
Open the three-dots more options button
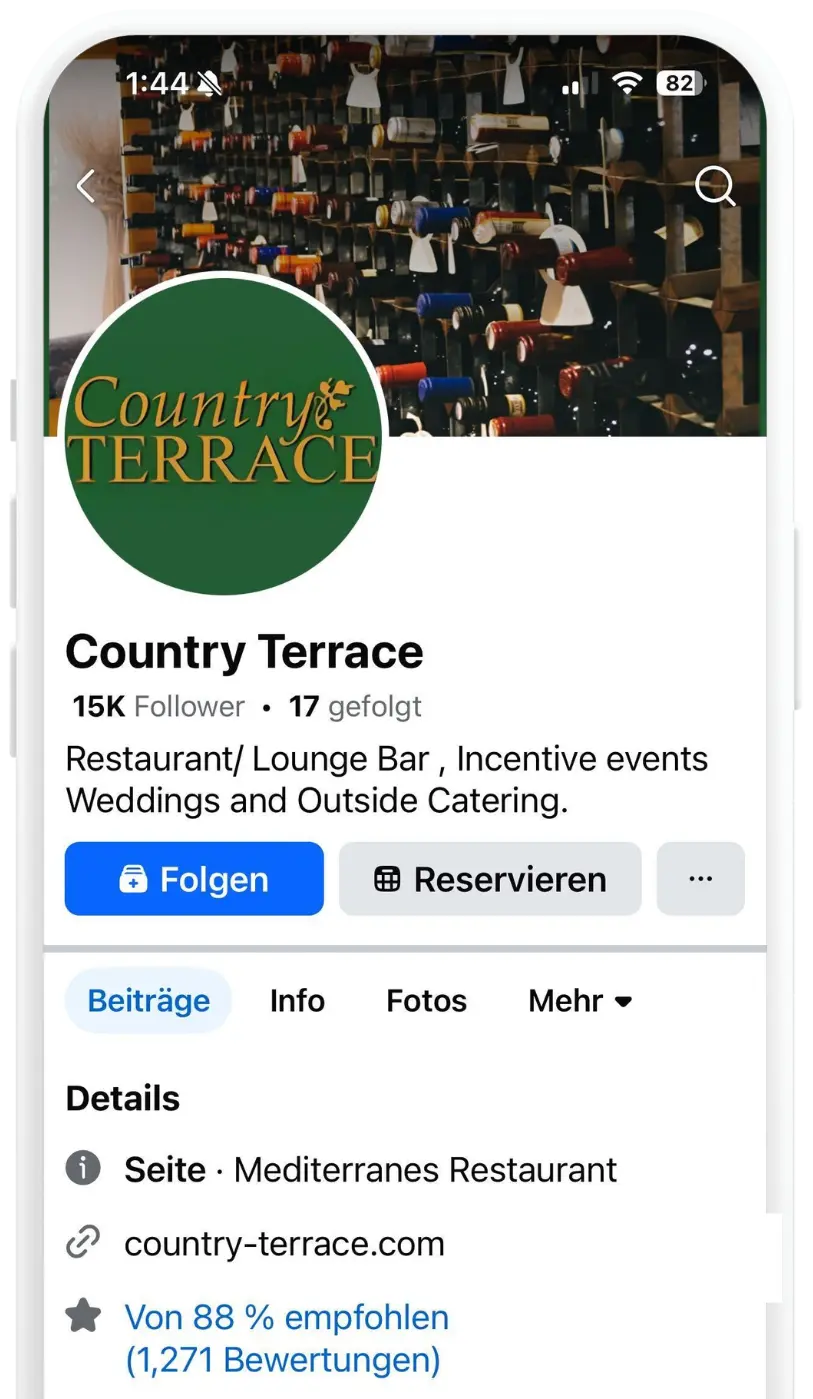pos(701,879)
